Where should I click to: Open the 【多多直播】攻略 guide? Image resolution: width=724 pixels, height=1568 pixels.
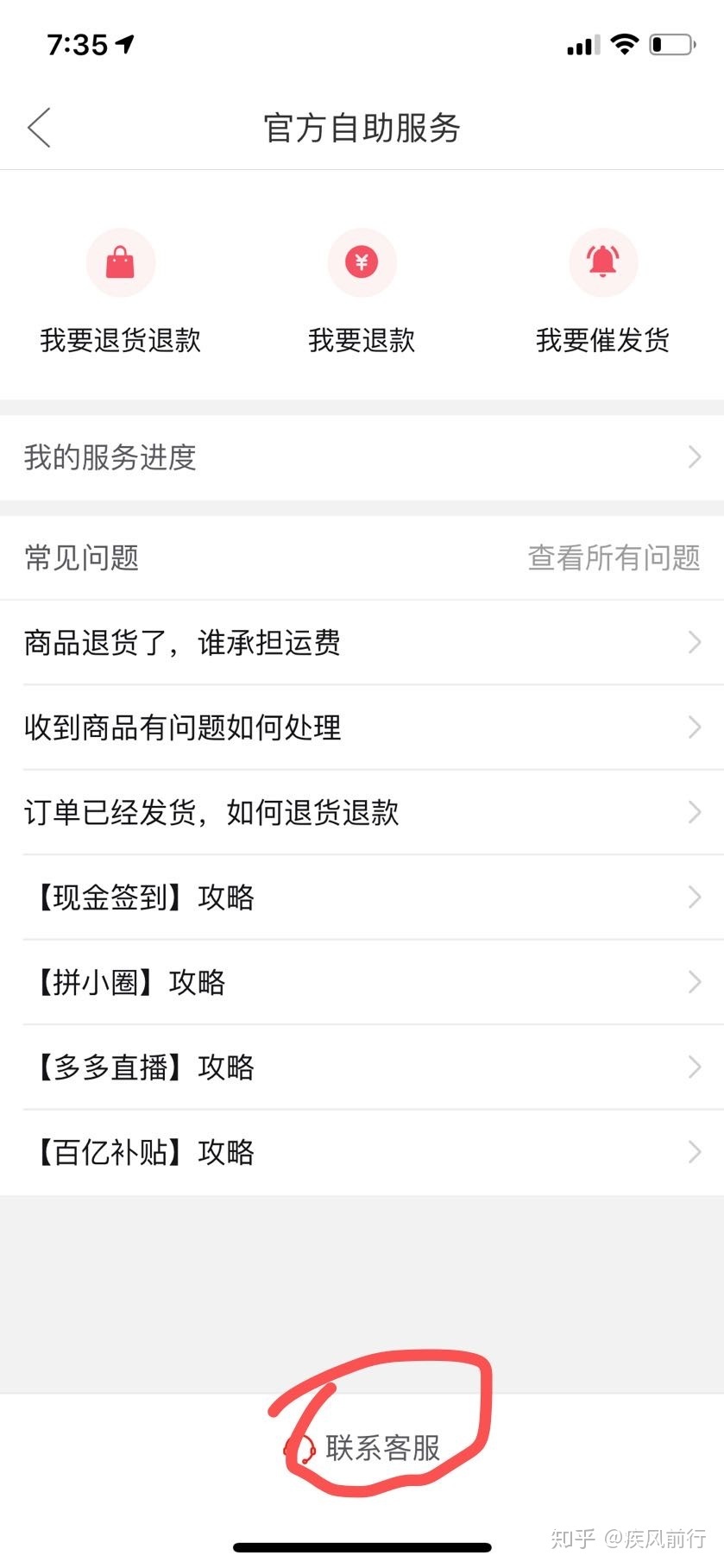pyautogui.click(x=362, y=1067)
